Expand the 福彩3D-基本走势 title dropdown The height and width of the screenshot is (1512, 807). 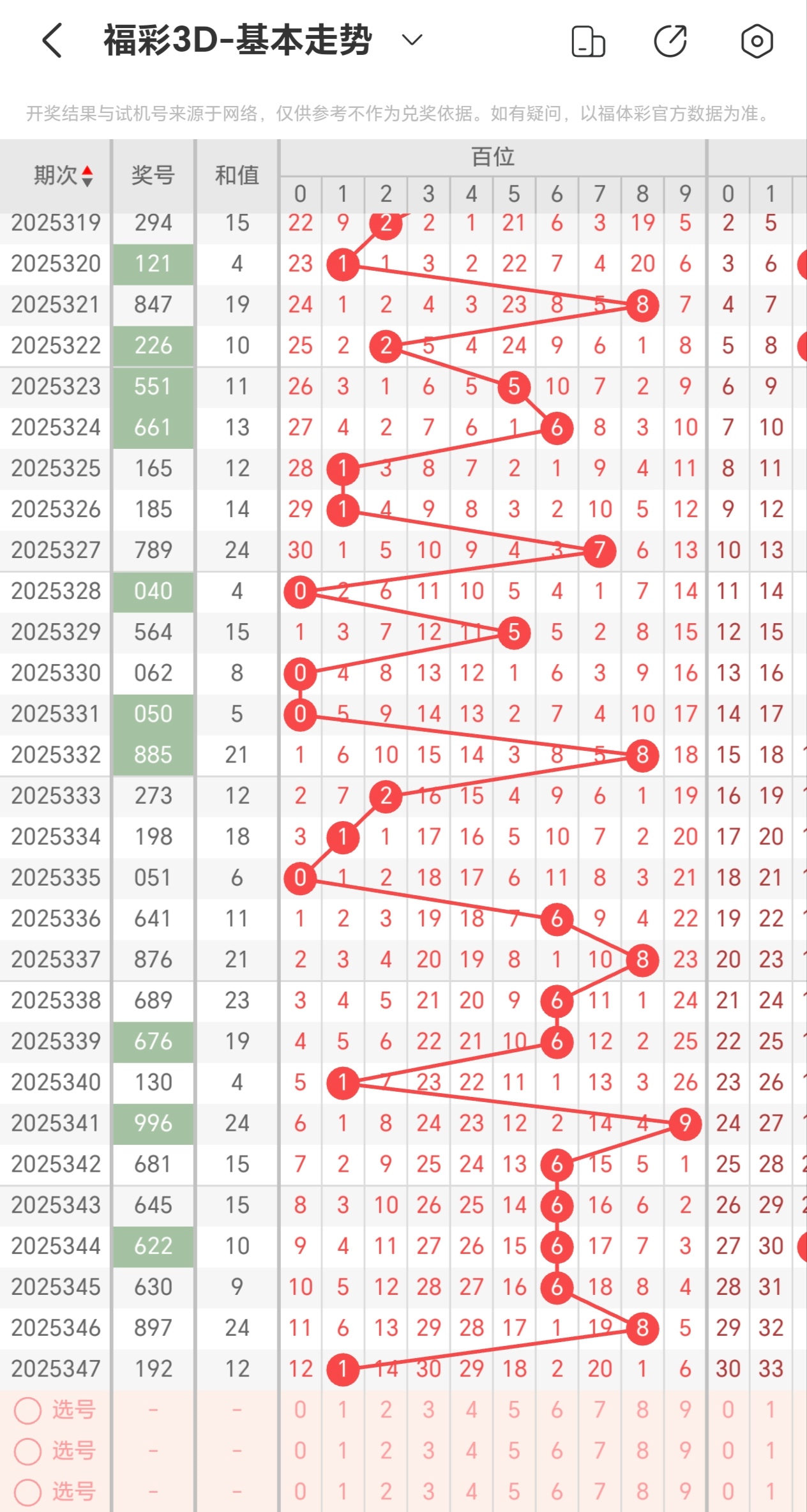(x=412, y=41)
